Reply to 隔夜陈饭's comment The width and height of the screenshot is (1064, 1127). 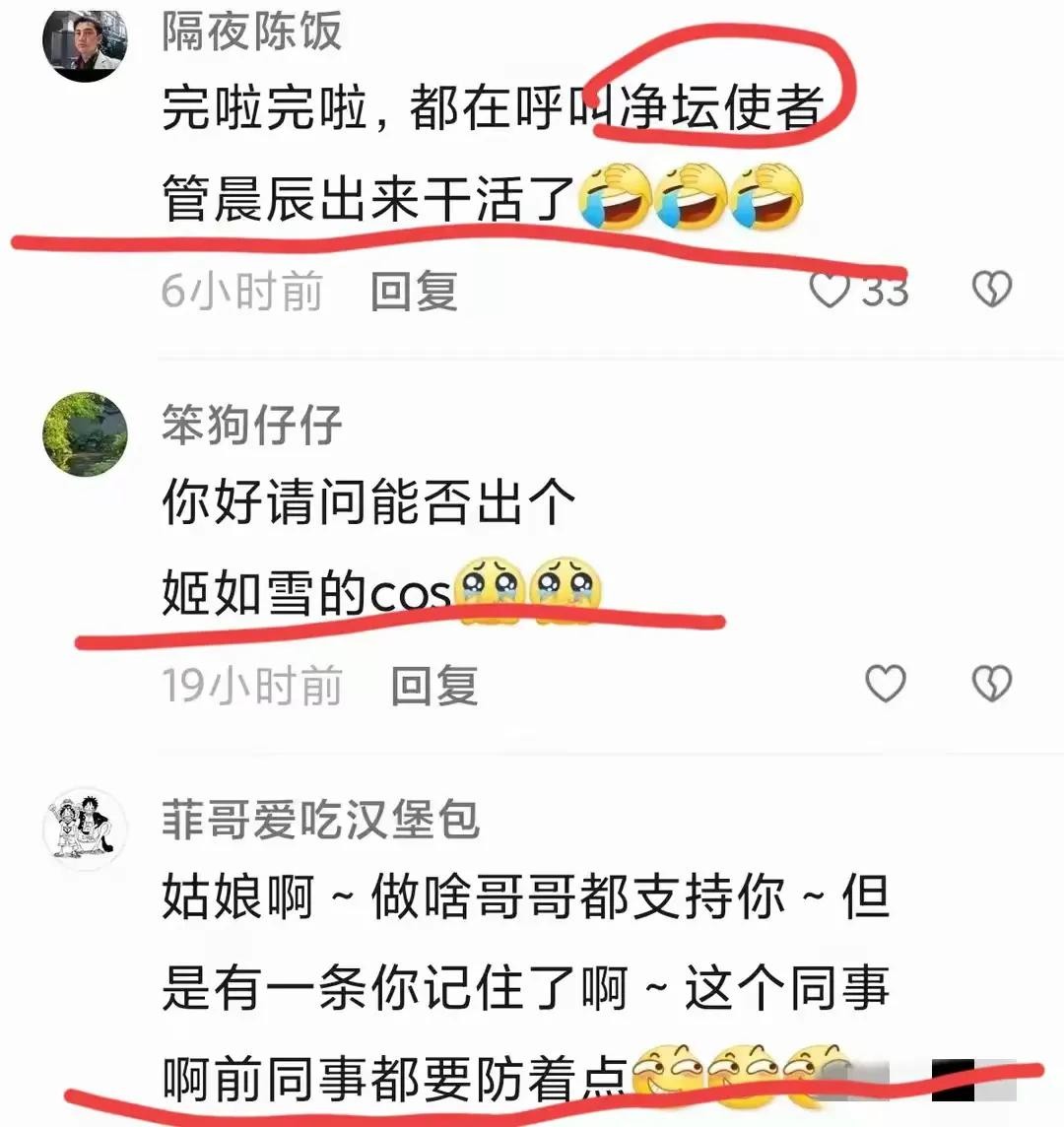tap(414, 291)
